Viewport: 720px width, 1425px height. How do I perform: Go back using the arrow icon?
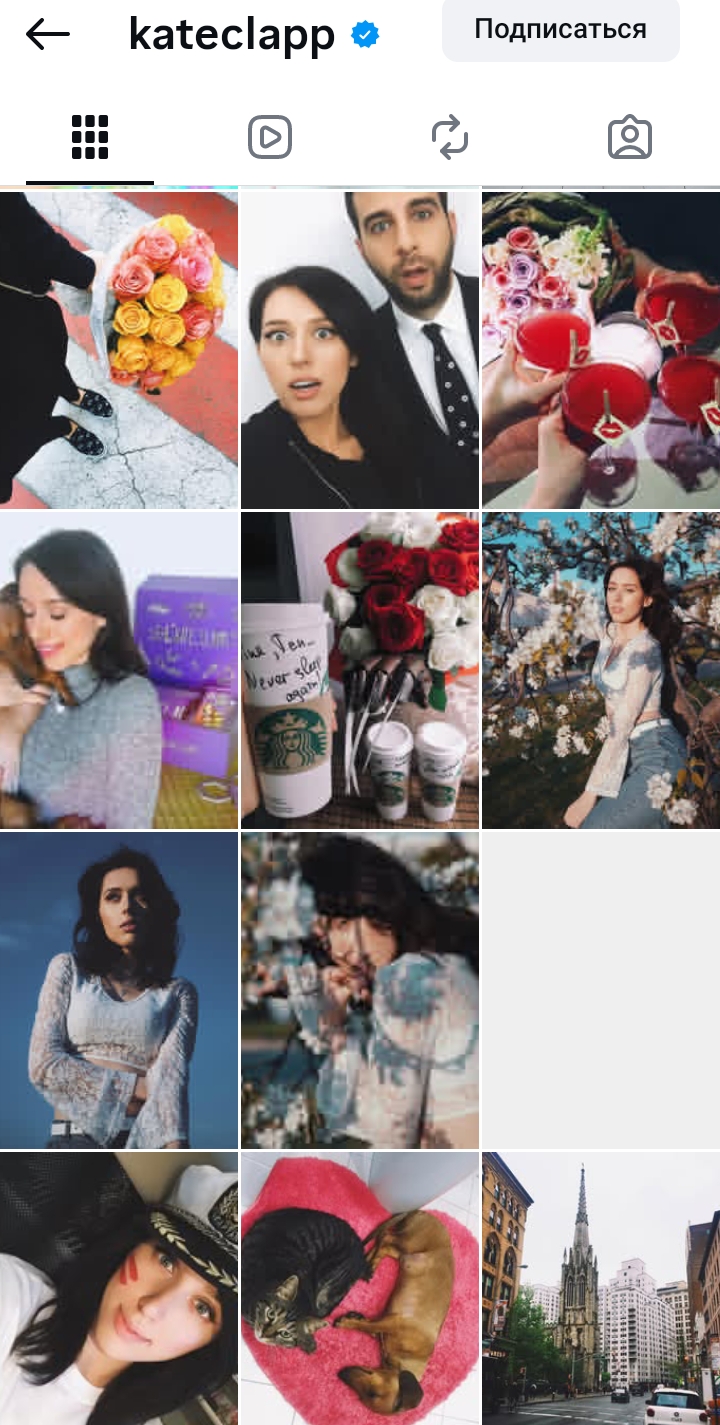48,34
